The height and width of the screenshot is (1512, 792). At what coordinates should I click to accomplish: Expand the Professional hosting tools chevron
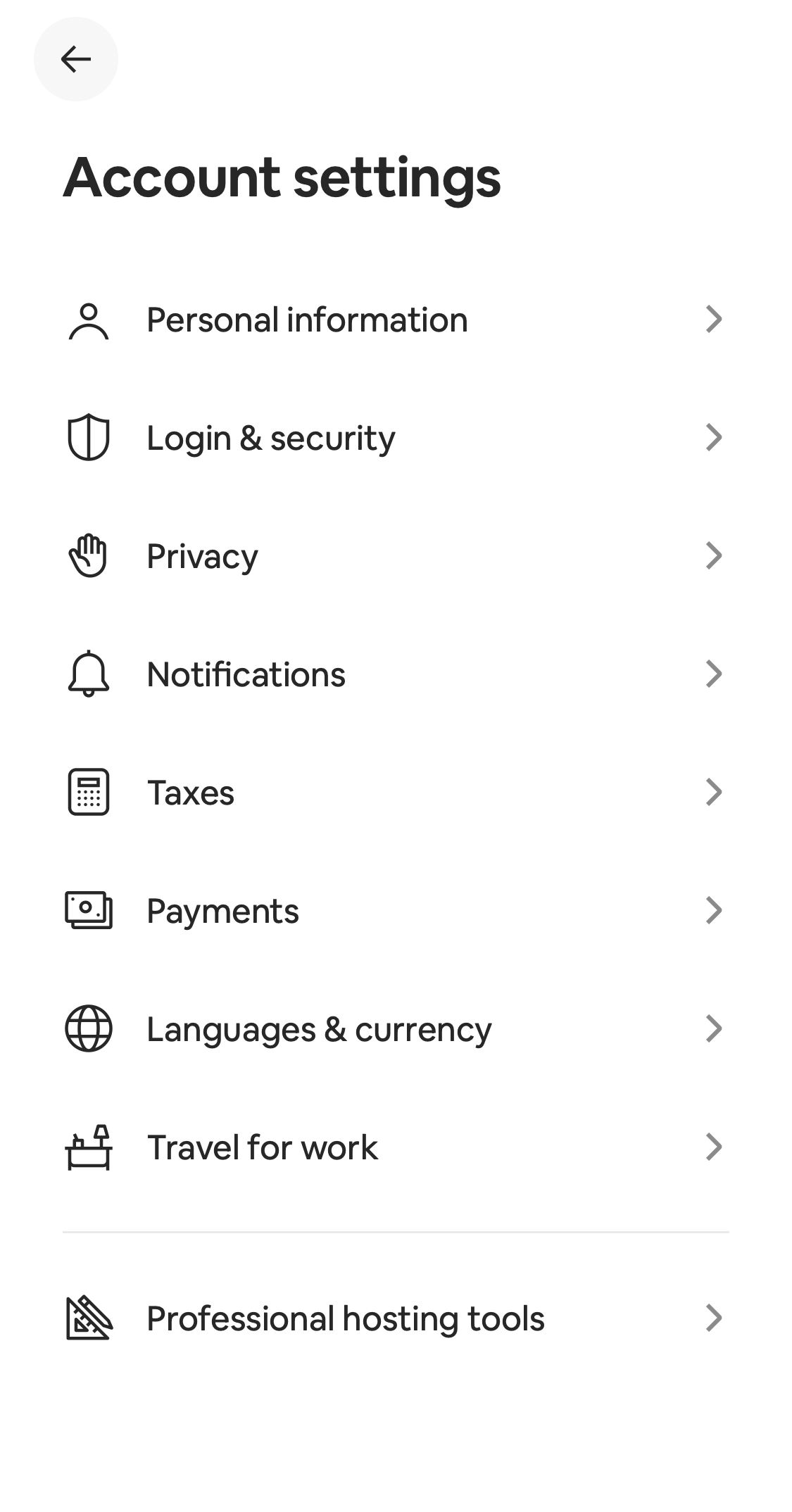[715, 1319]
